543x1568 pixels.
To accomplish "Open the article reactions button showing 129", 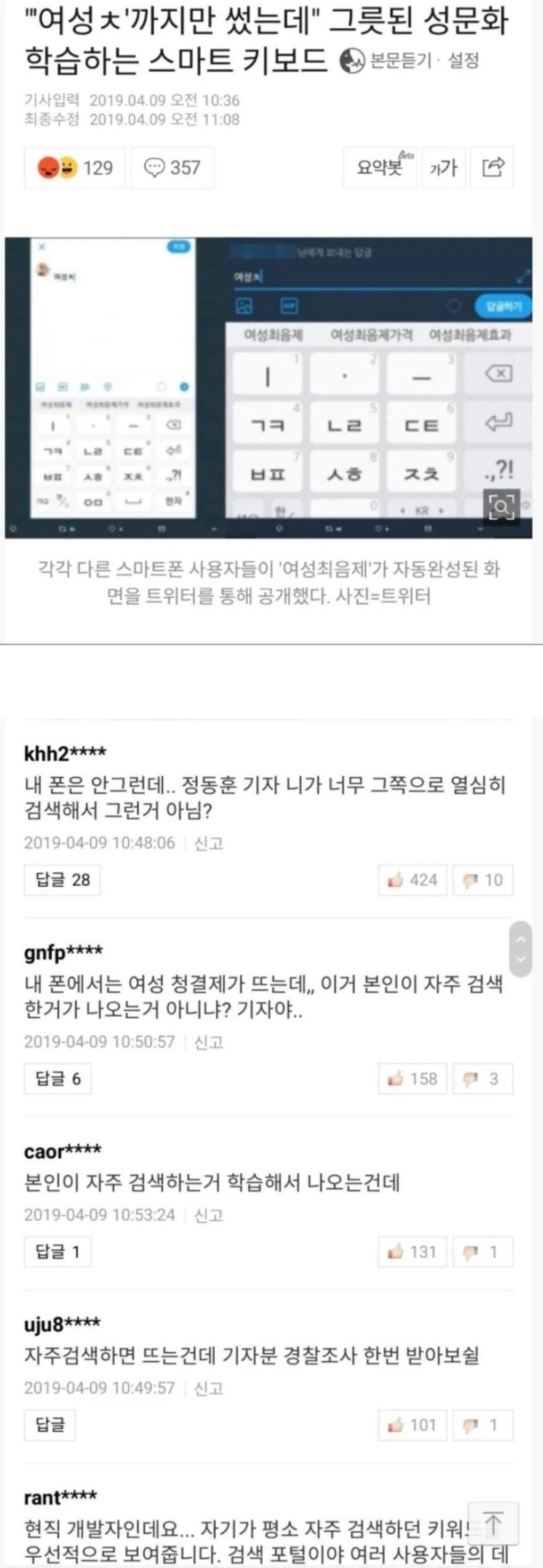I will tap(75, 167).
